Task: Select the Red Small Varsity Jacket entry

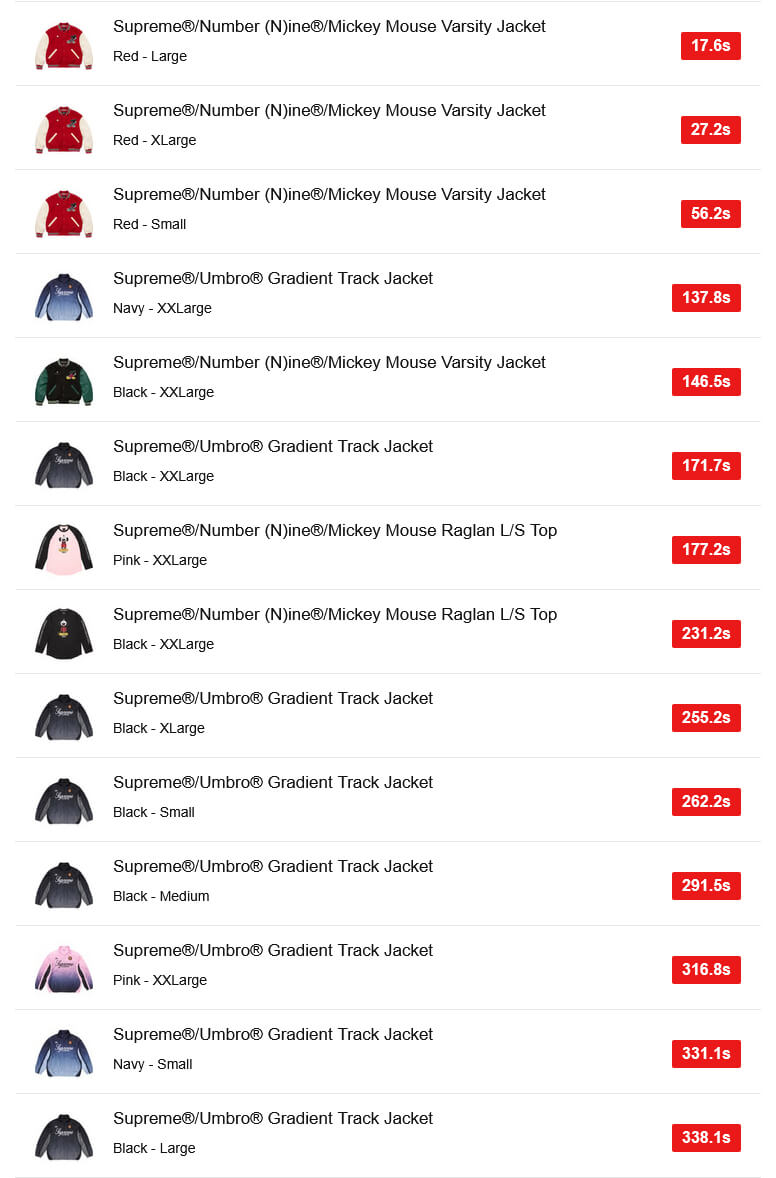Action: point(329,195)
